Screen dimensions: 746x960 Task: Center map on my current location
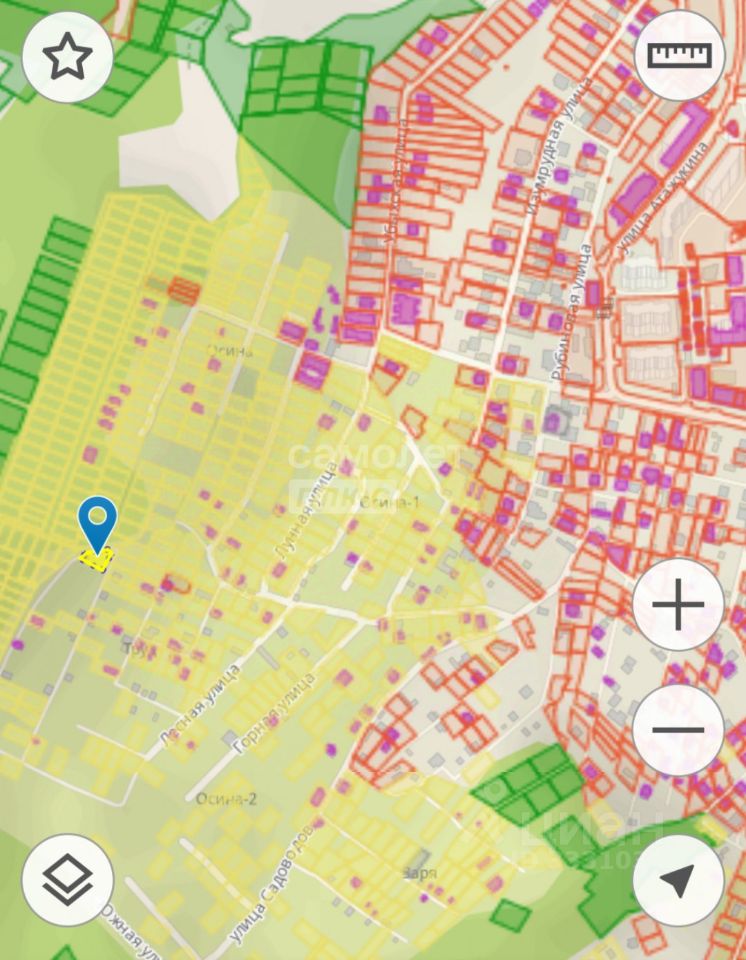(x=678, y=880)
